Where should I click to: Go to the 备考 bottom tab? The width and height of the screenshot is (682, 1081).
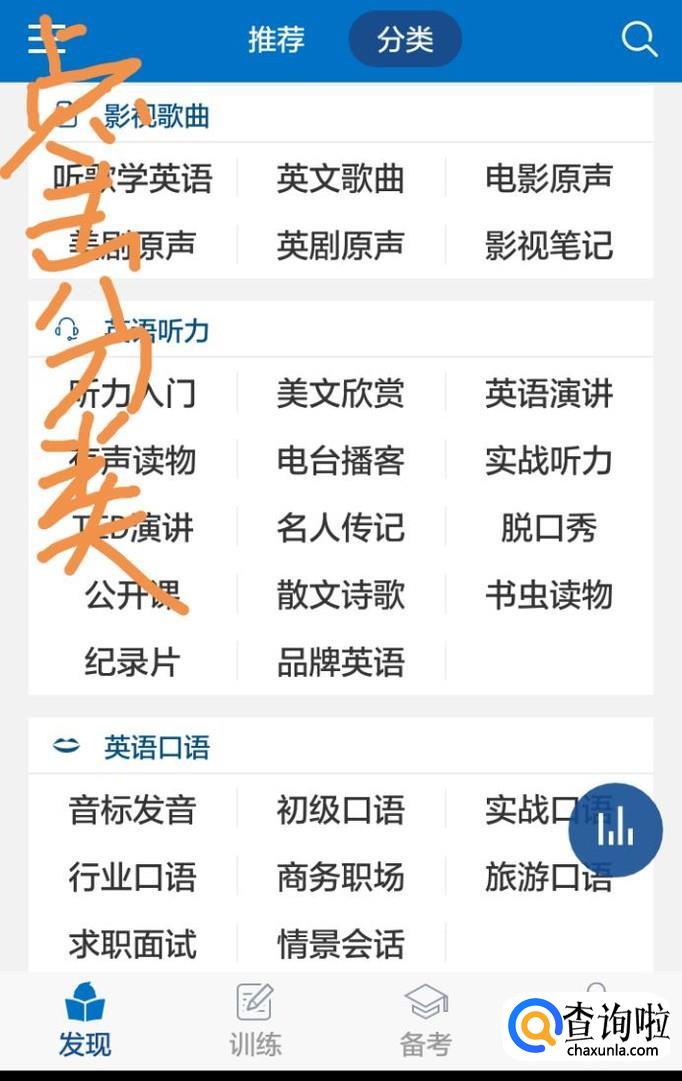pyautogui.click(x=426, y=1018)
